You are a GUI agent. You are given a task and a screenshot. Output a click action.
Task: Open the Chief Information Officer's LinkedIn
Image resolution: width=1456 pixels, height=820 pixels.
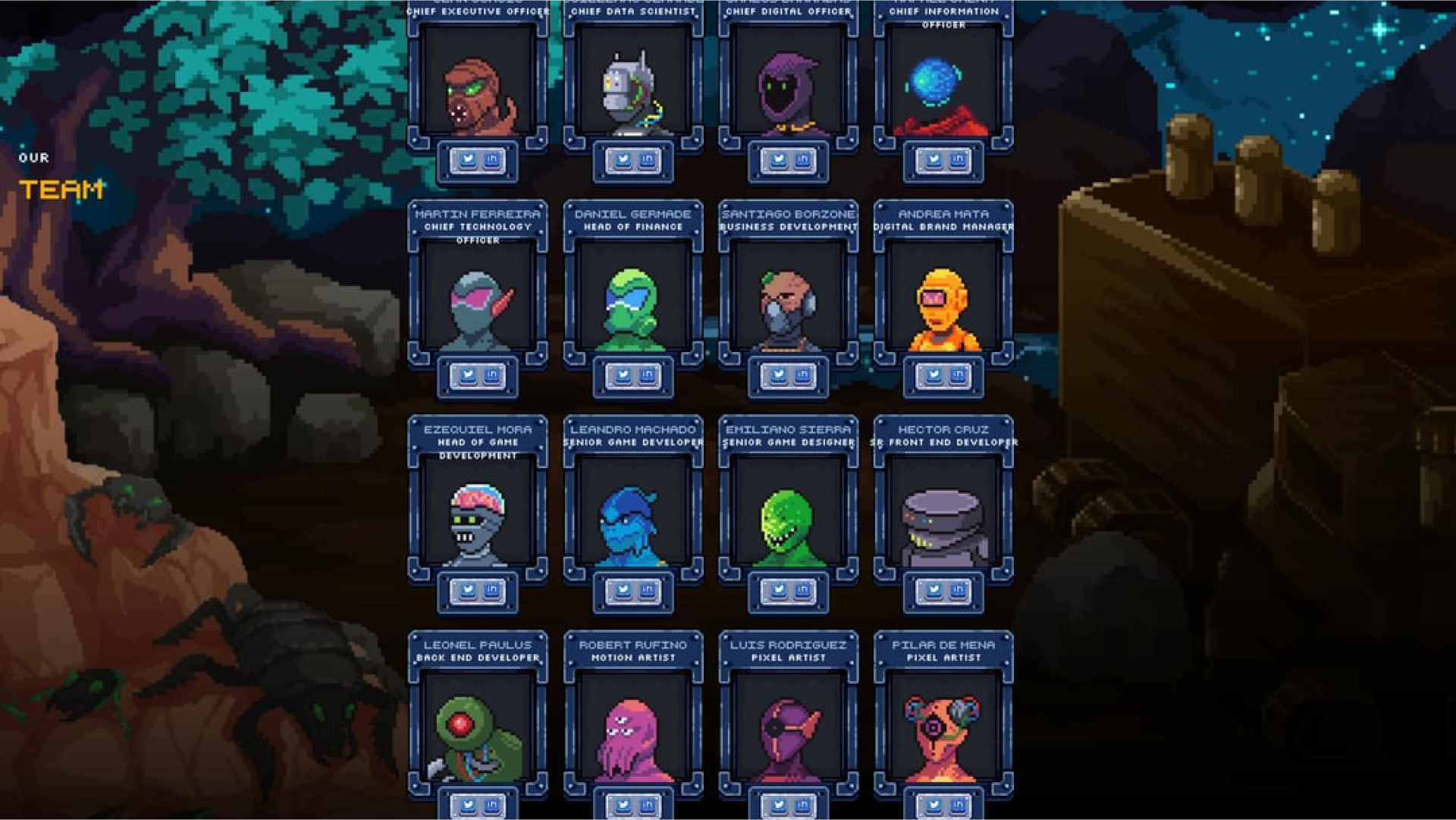pos(958,159)
